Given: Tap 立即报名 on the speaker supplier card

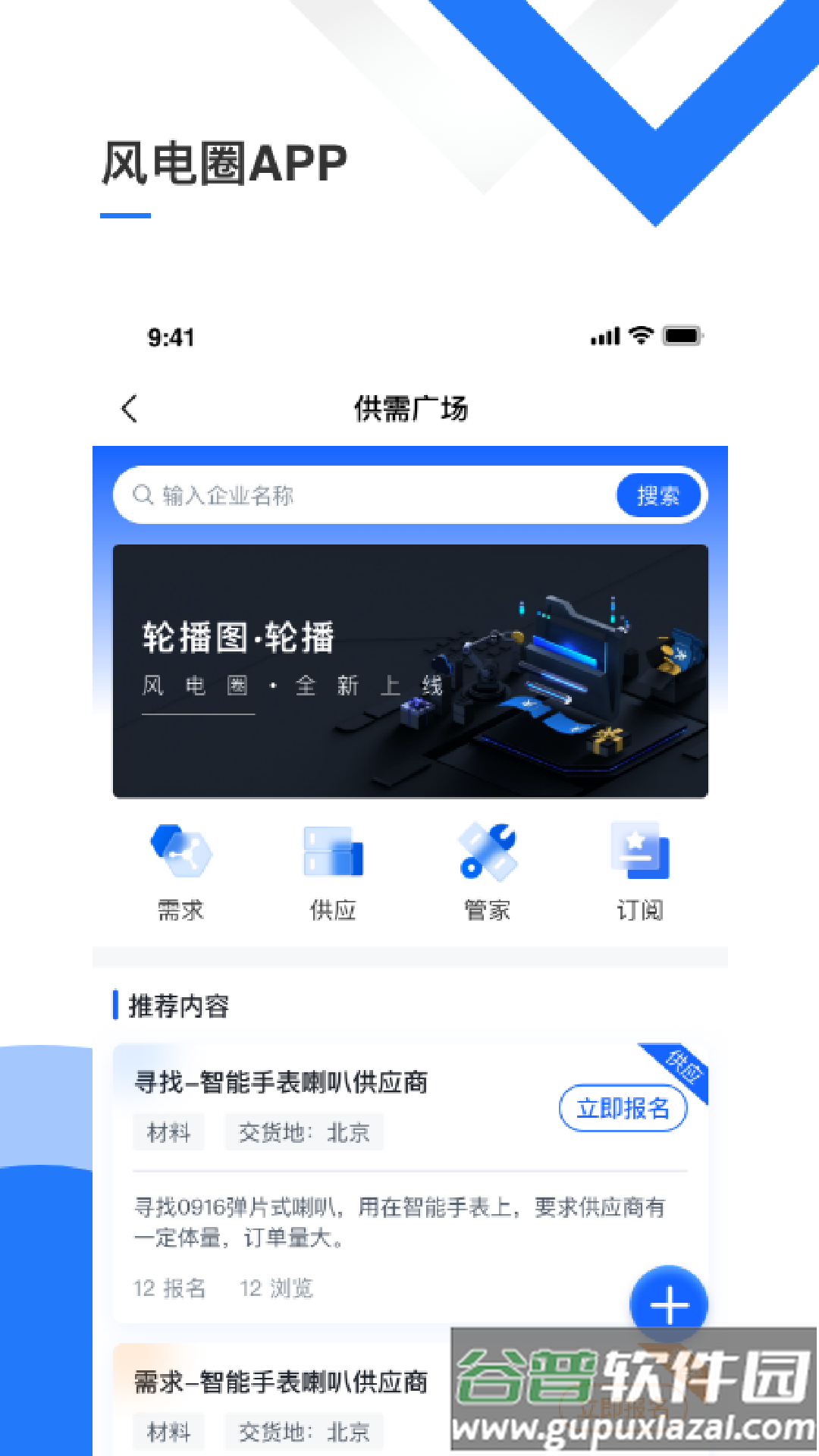Looking at the screenshot, I should pyautogui.click(x=622, y=1108).
